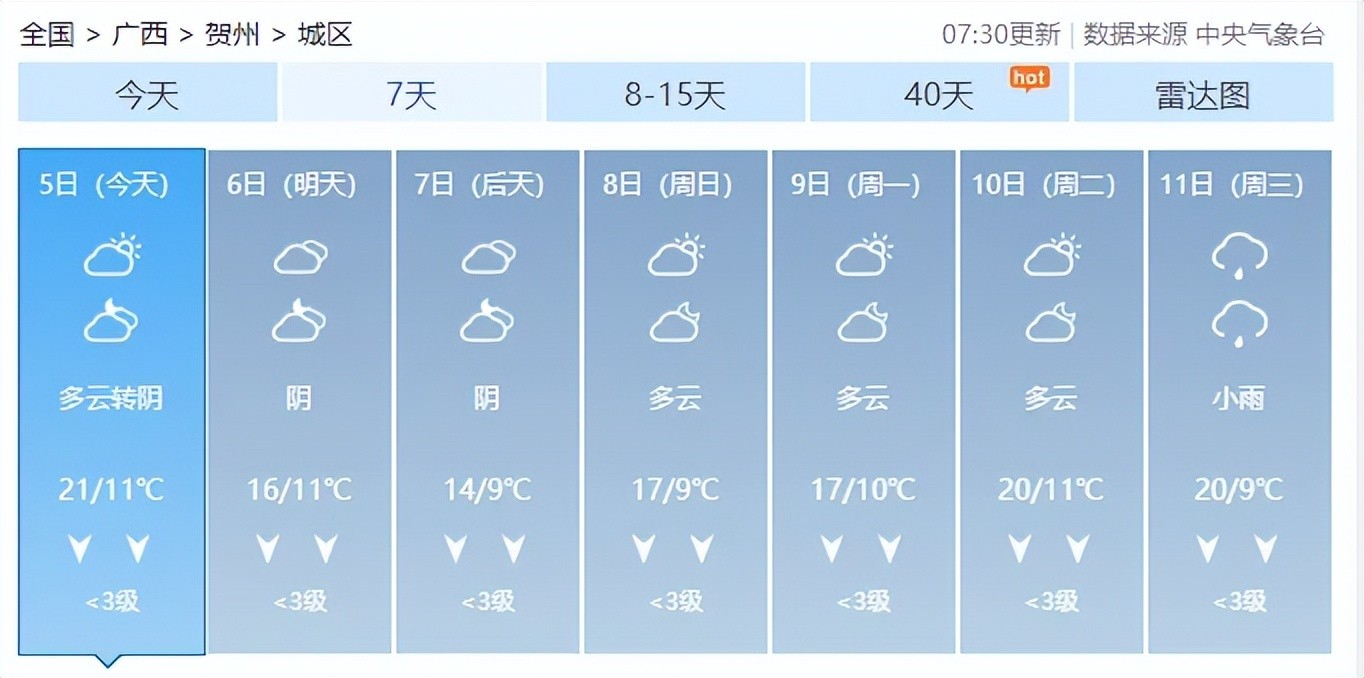Switch to the 7天 forecast tab
1364x678 pixels.
pyautogui.click(x=411, y=94)
